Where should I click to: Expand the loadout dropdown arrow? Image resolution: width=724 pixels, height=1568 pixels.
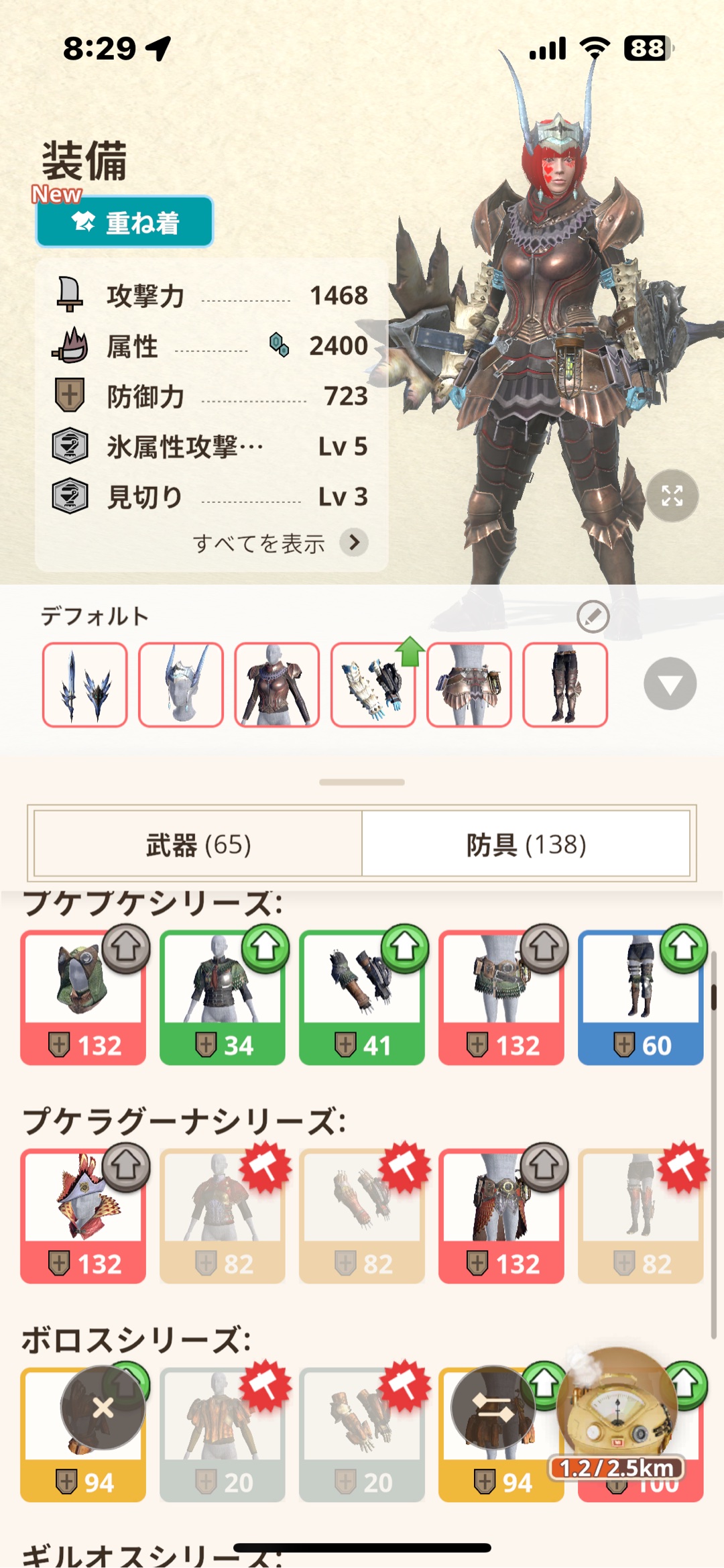coord(670,684)
